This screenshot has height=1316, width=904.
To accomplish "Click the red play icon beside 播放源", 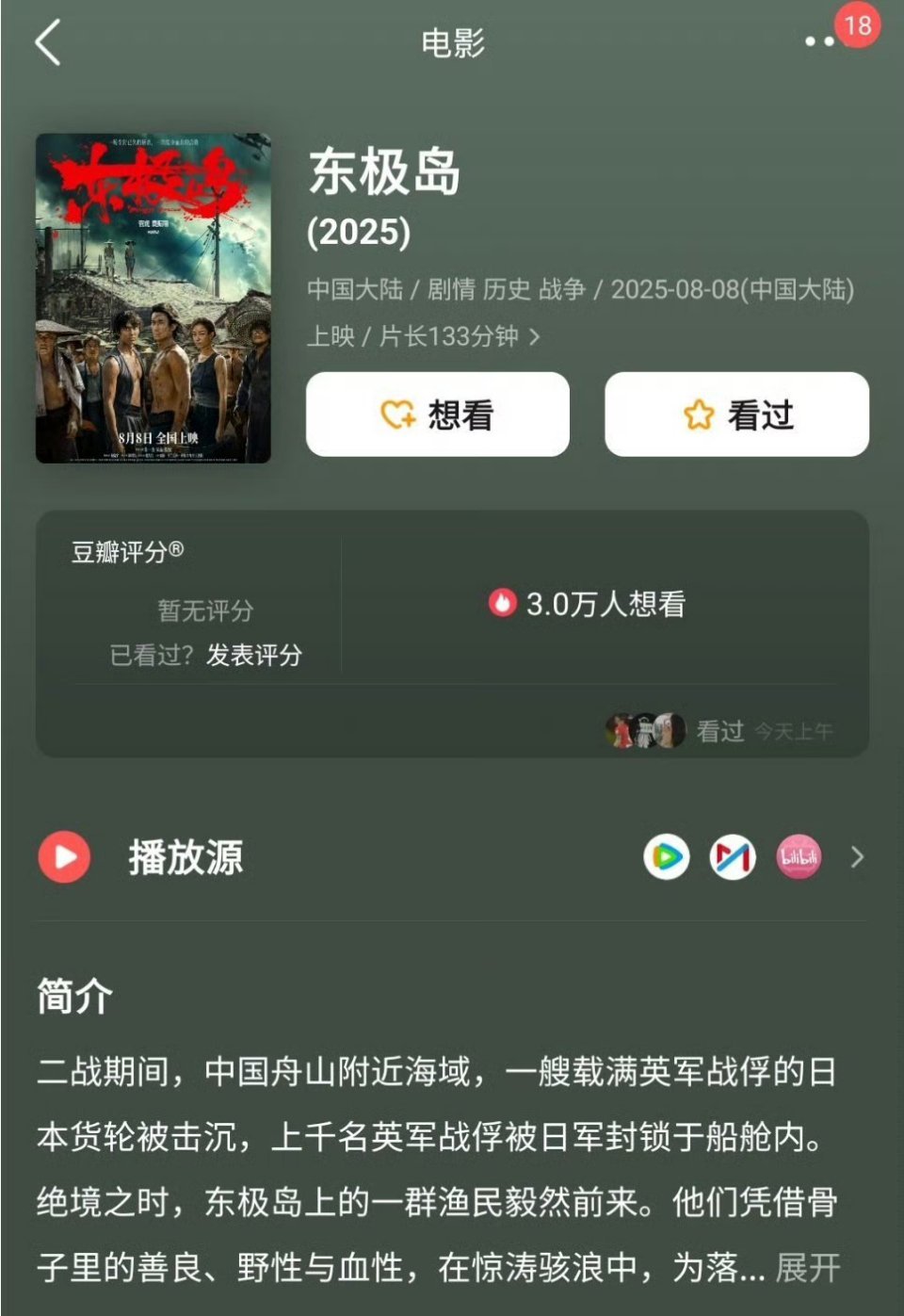I will [x=63, y=857].
